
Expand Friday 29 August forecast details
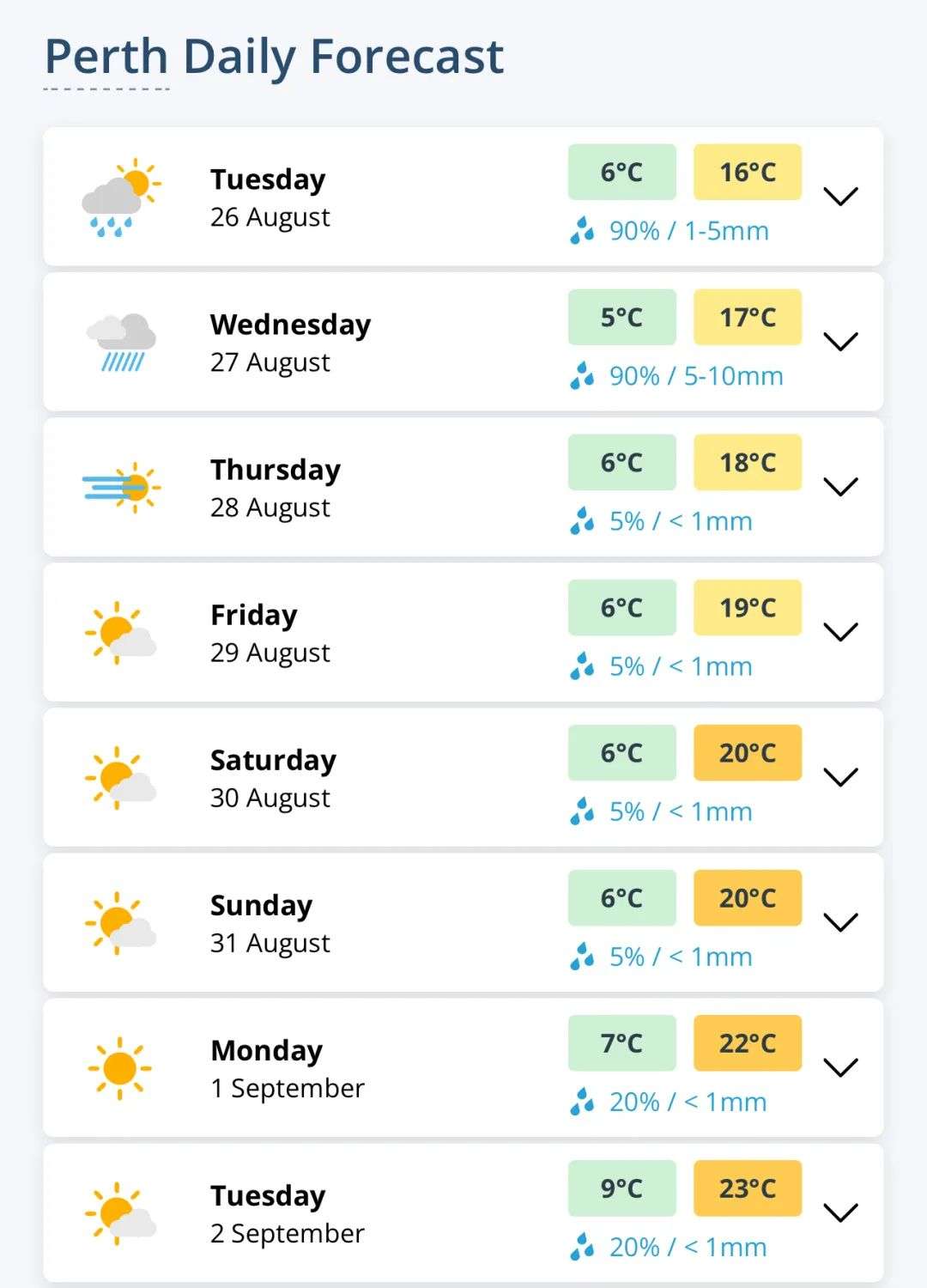click(x=840, y=632)
